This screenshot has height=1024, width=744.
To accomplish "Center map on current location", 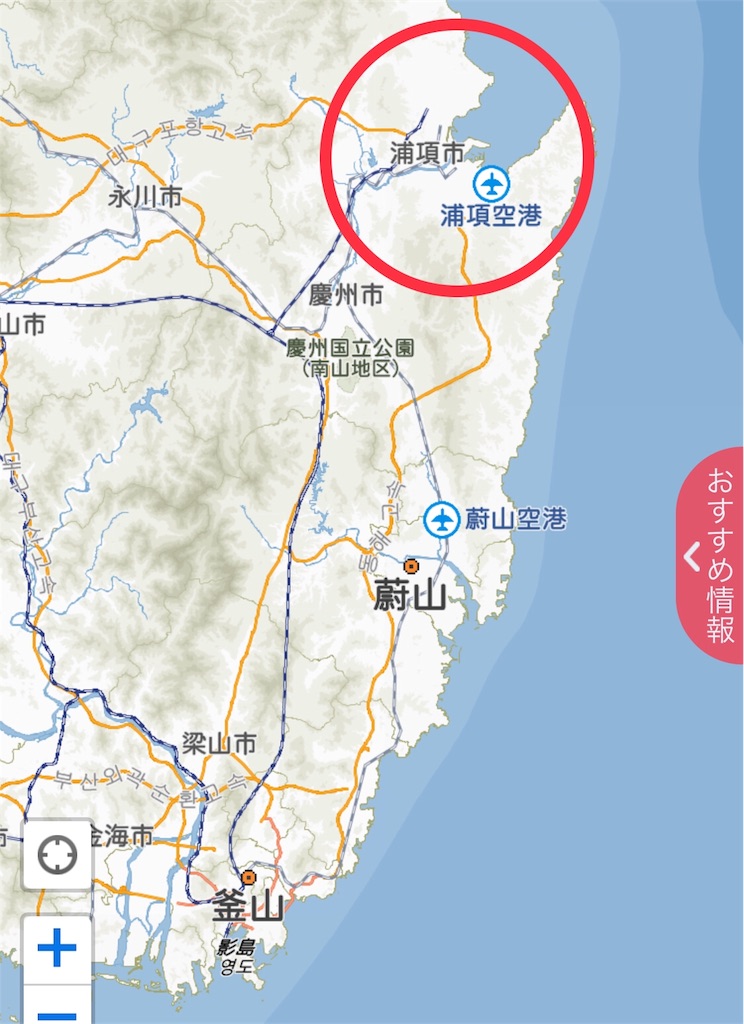I will coord(57,856).
